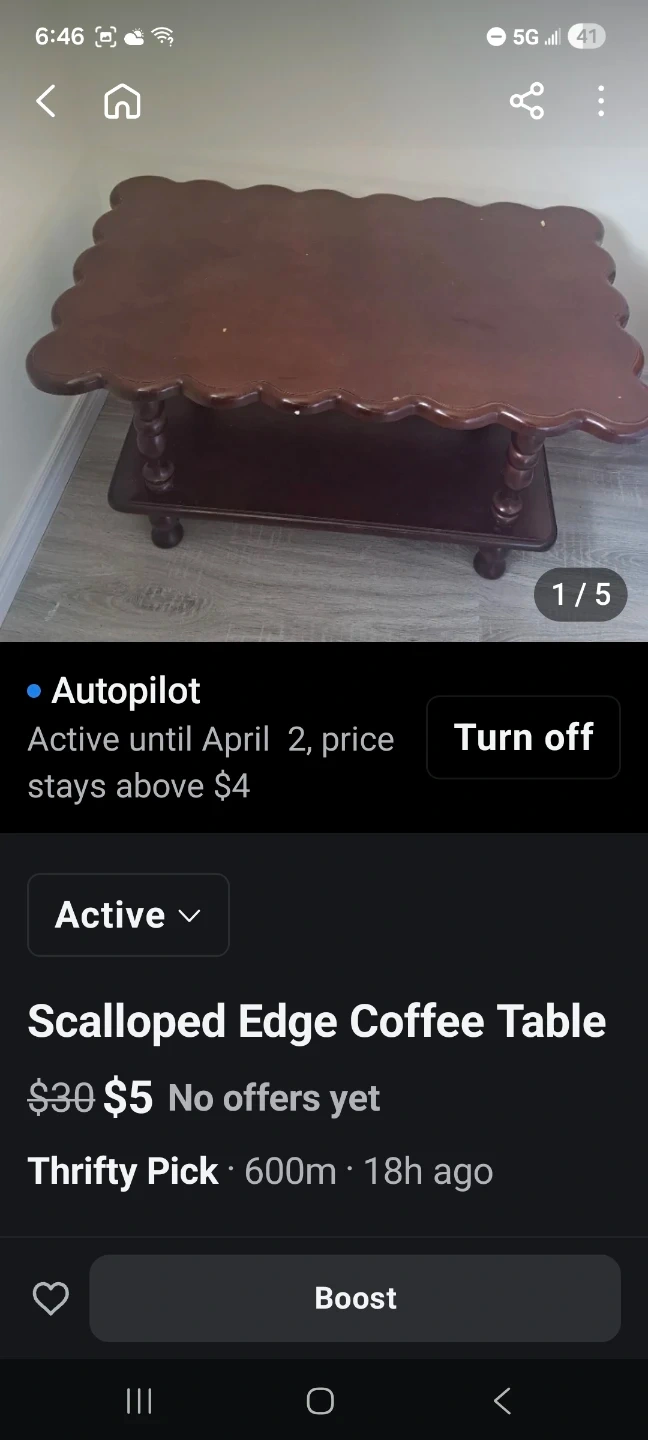This screenshot has height=1440, width=648.
Task: Turn off Autopilot pricing
Action: [x=523, y=737]
